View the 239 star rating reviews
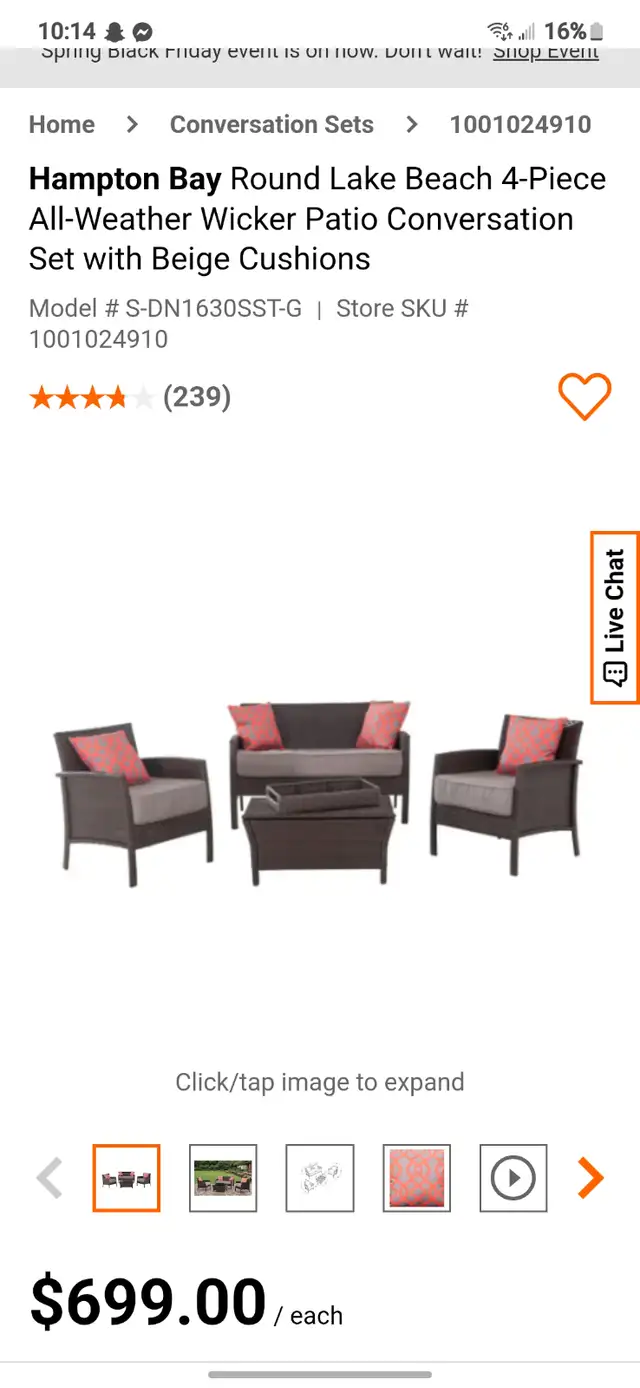The height and width of the screenshot is (1388, 640). click(x=130, y=398)
